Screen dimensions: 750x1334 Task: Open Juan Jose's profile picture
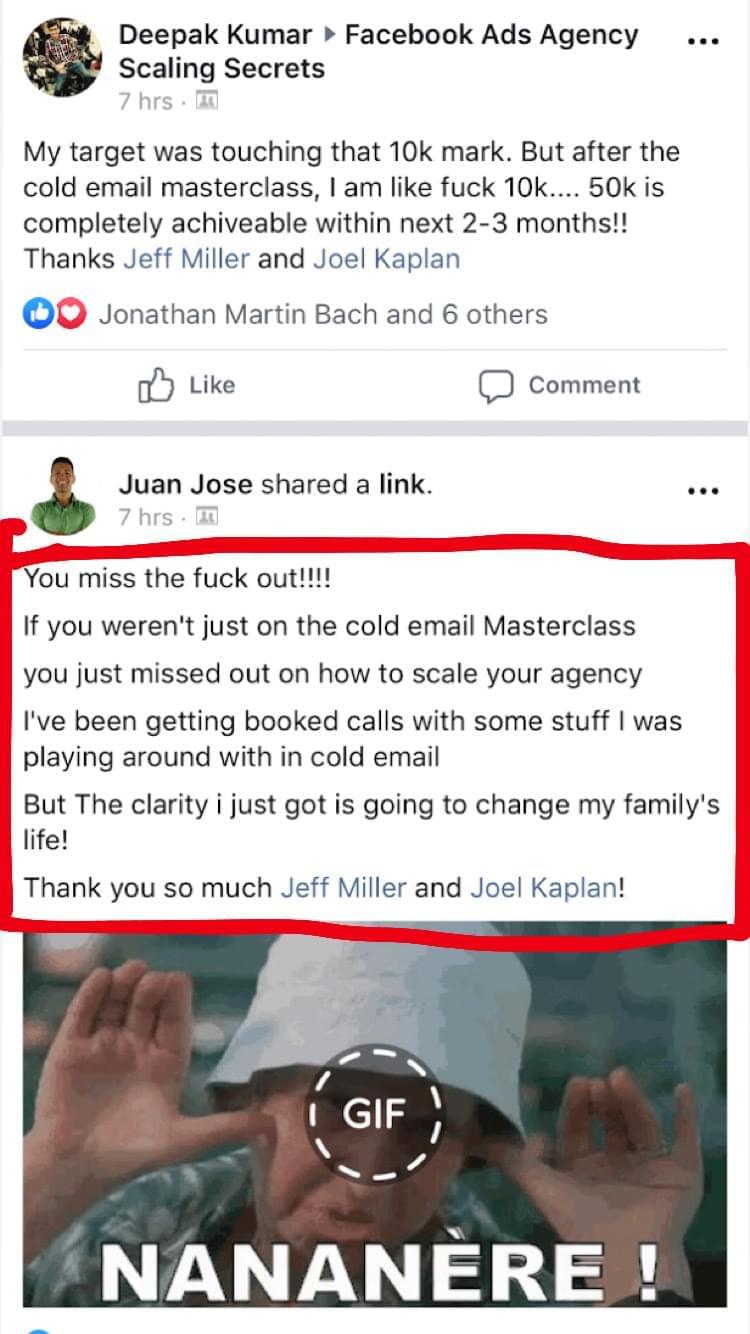click(62, 497)
